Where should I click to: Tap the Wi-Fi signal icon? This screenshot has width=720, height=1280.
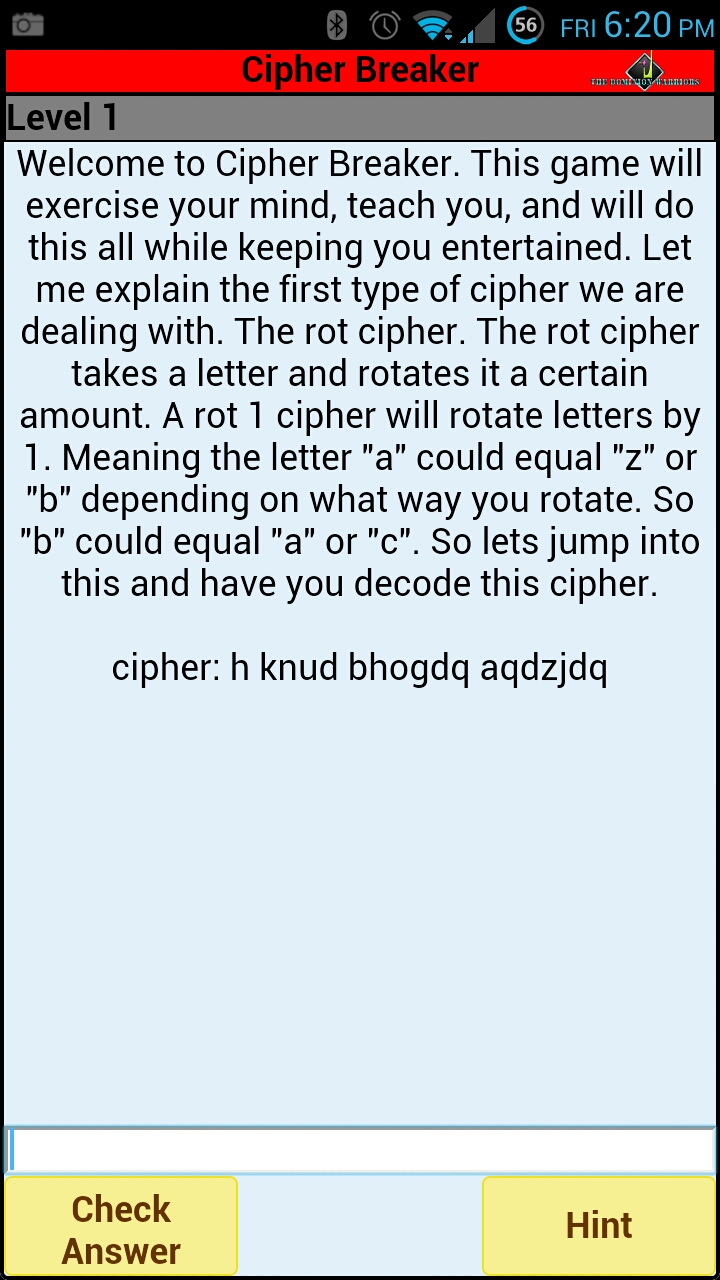pos(435,24)
